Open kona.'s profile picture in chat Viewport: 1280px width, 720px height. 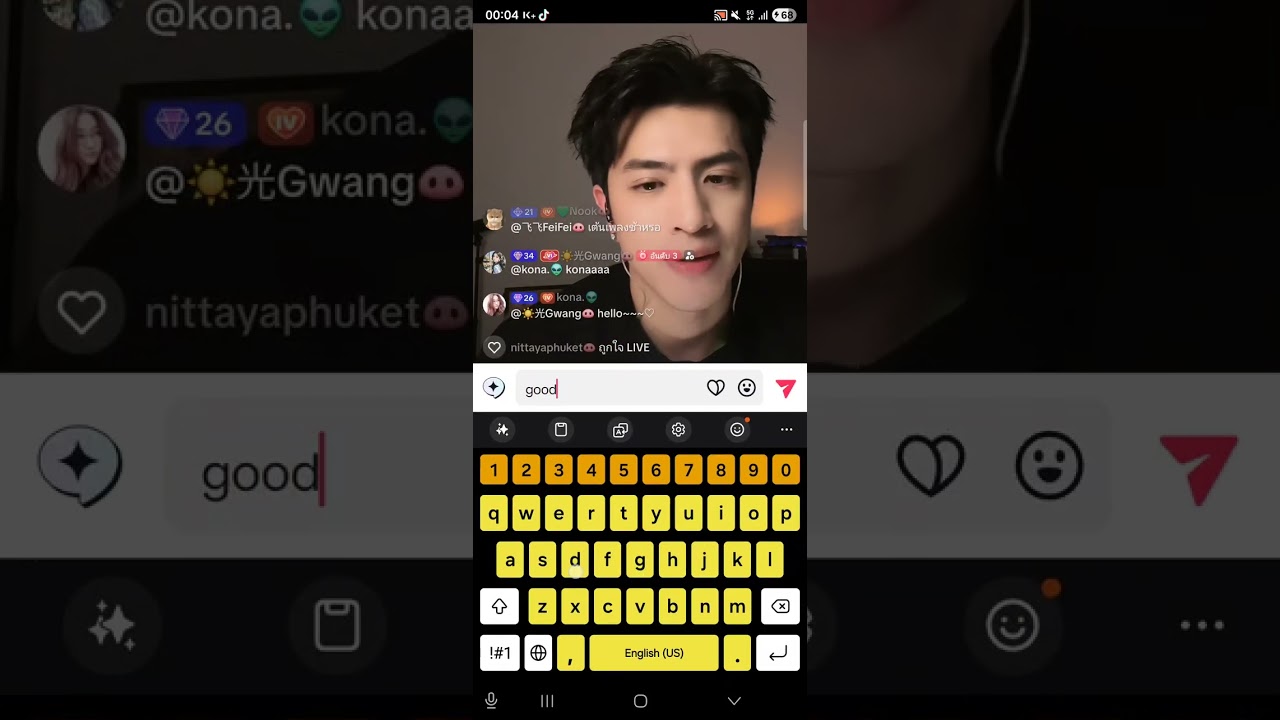pyautogui.click(x=494, y=305)
